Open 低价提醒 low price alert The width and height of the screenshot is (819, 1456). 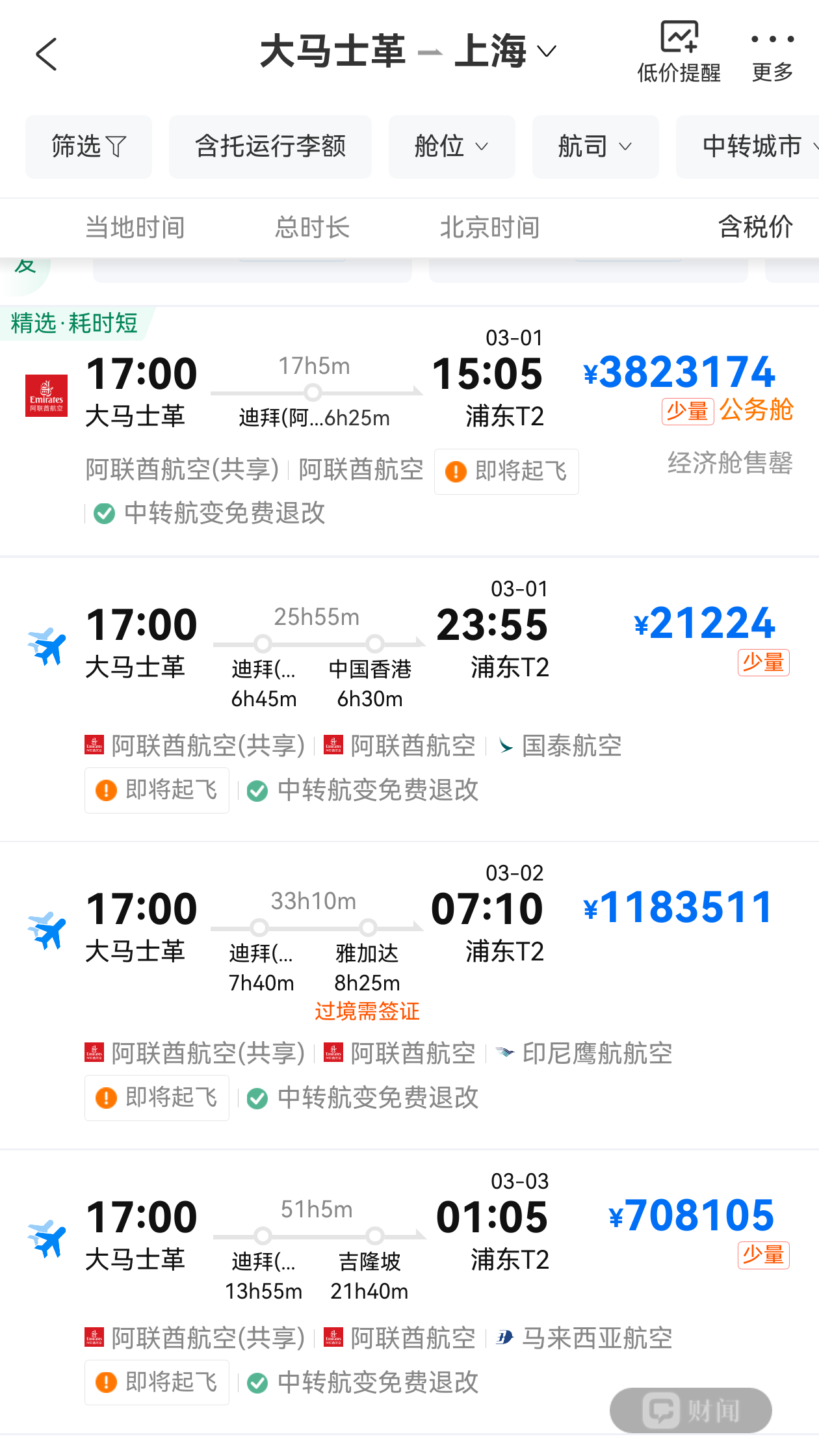click(x=679, y=52)
